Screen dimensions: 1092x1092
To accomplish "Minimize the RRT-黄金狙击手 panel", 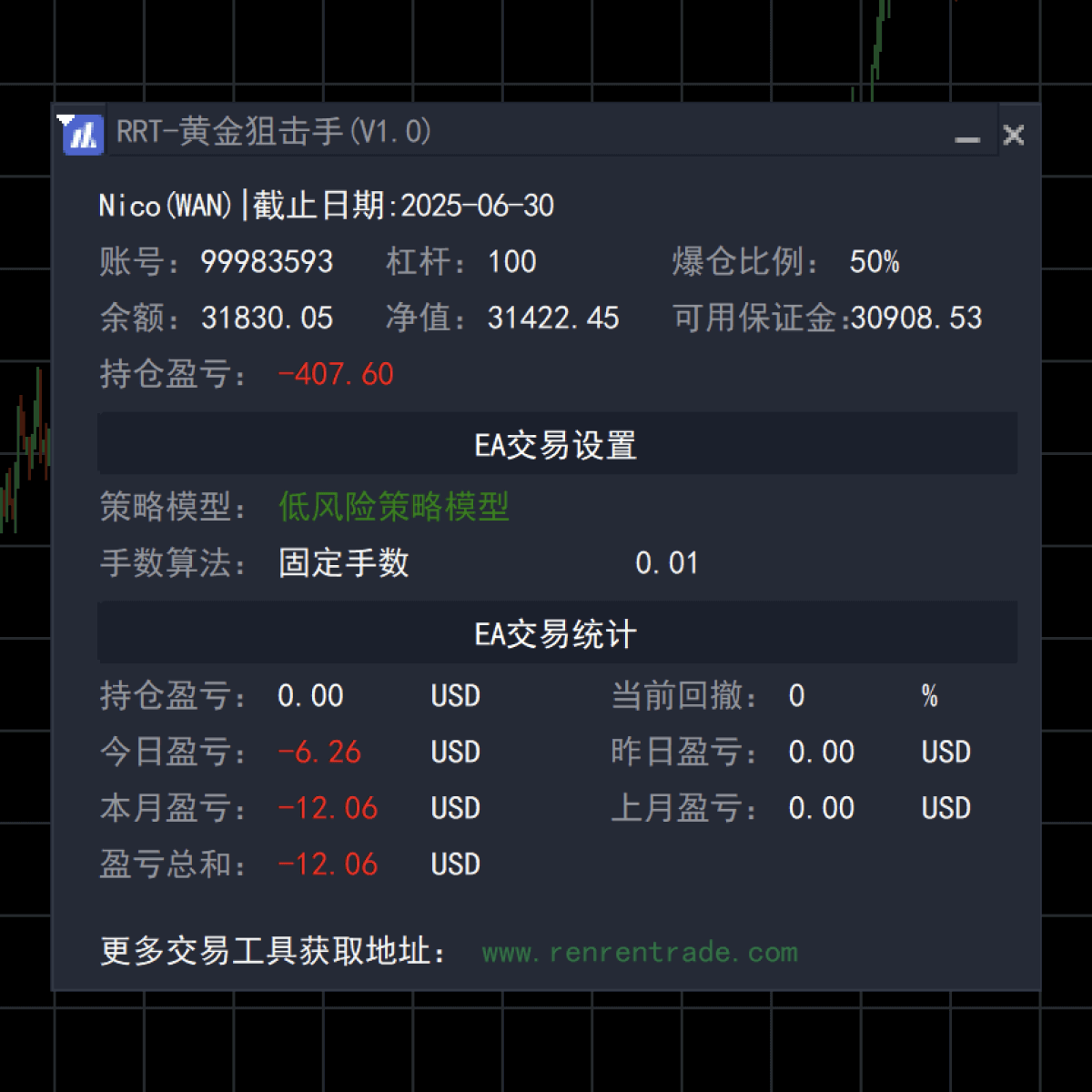I will click(x=966, y=136).
